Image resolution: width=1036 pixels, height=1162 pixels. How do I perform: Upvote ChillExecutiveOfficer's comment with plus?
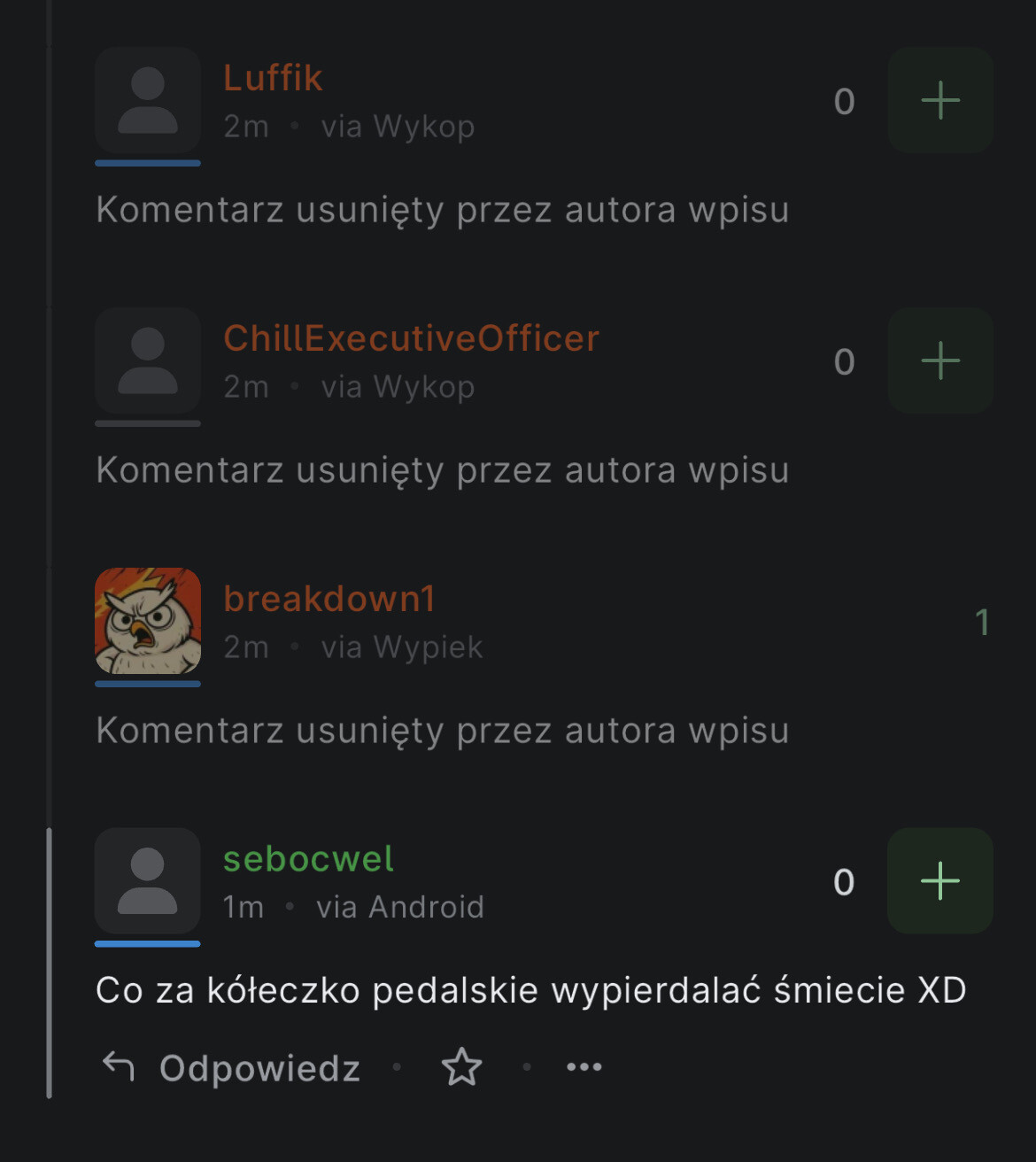coord(939,361)
